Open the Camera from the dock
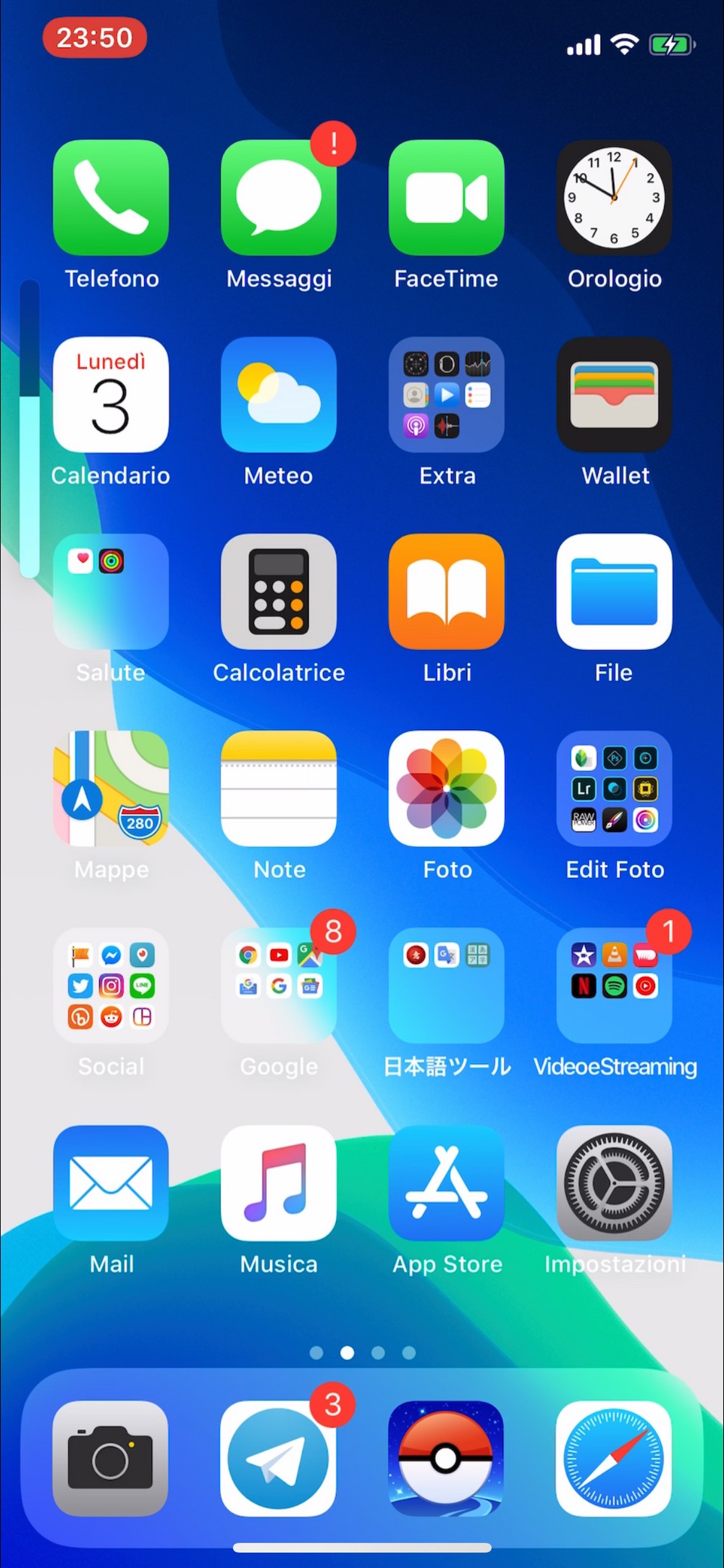This screenshot has width=724, height=1568. [x=111, y=1459]
